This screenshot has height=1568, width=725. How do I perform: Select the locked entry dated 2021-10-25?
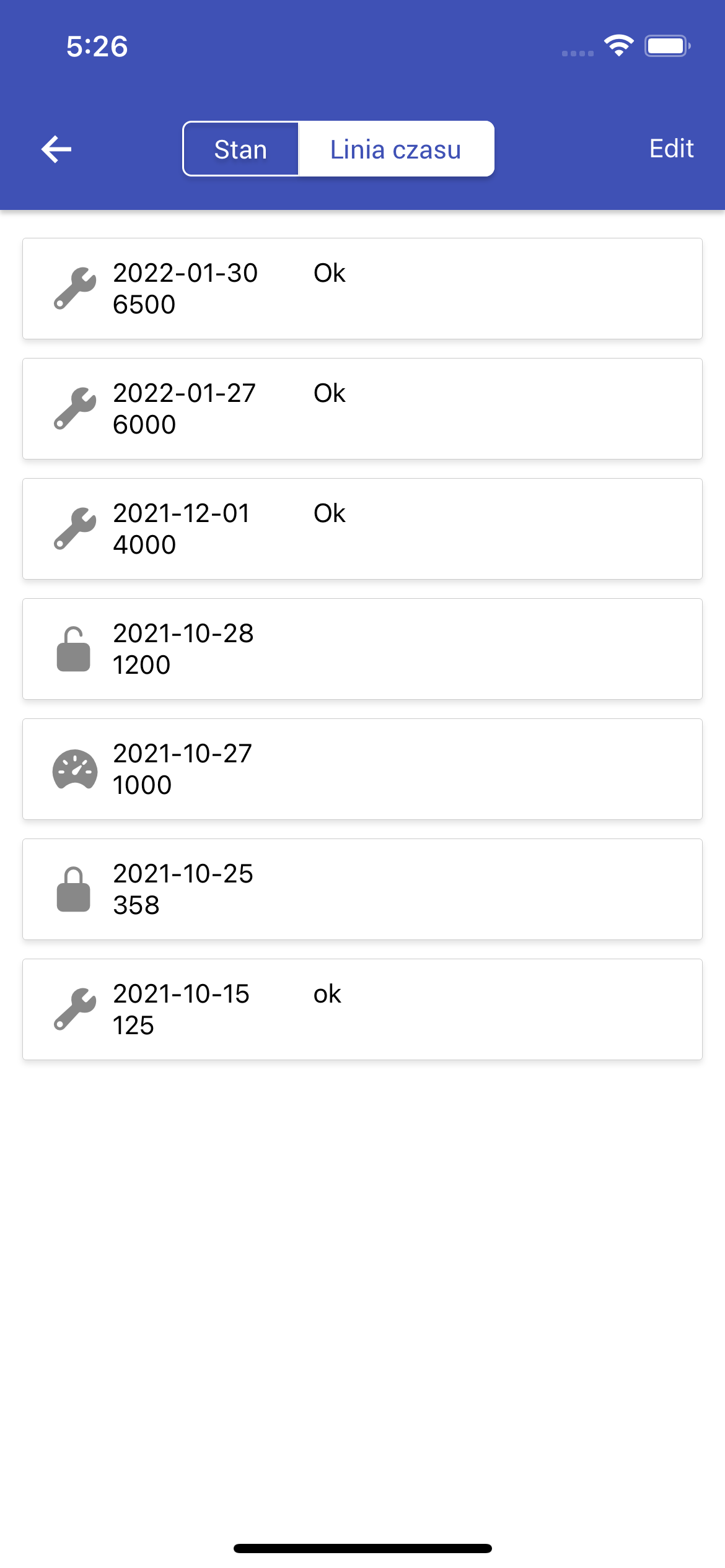click(362, 888)
